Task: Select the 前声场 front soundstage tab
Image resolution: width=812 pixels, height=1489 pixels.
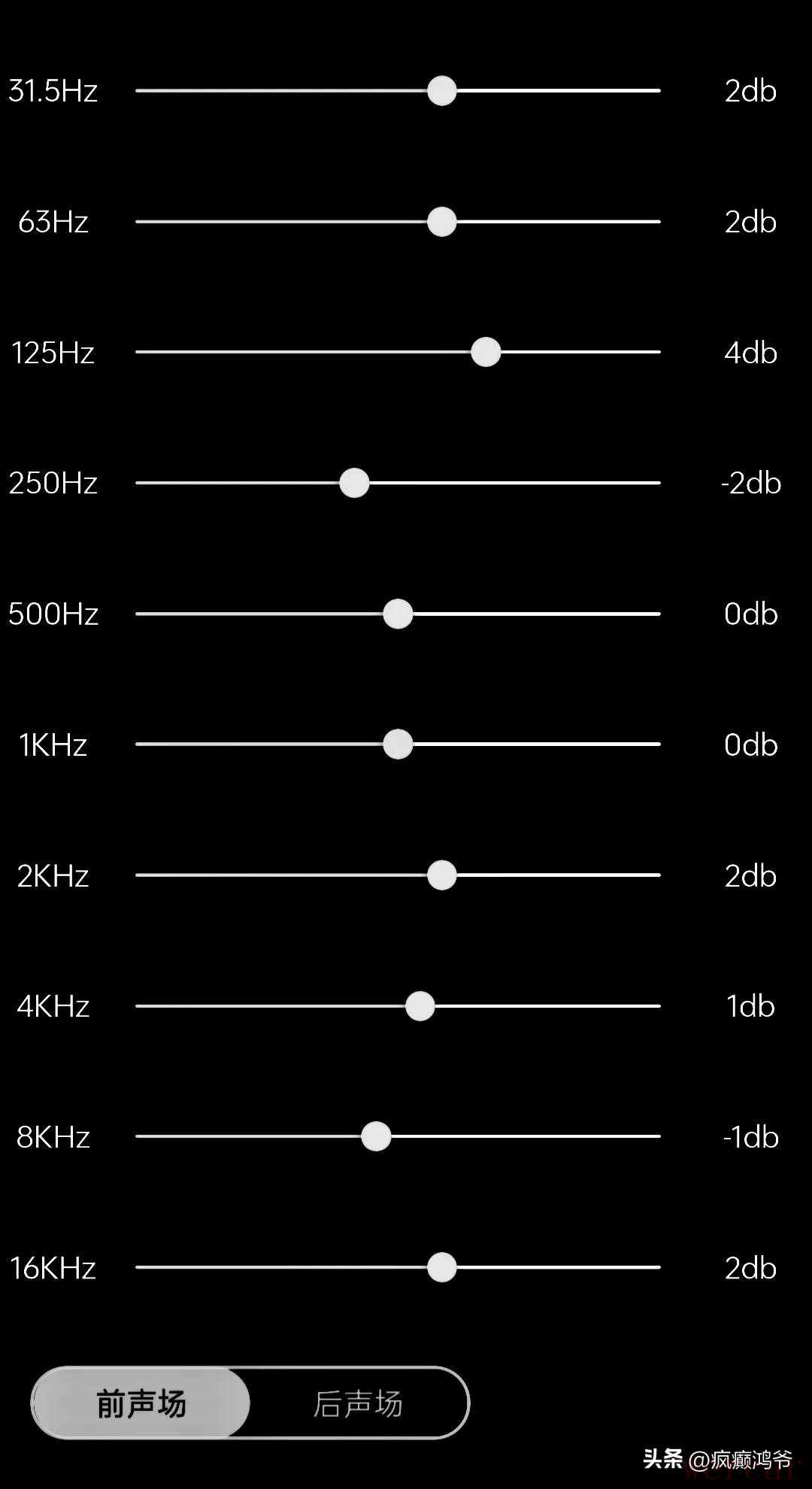Action: (x=141, y=1403)
